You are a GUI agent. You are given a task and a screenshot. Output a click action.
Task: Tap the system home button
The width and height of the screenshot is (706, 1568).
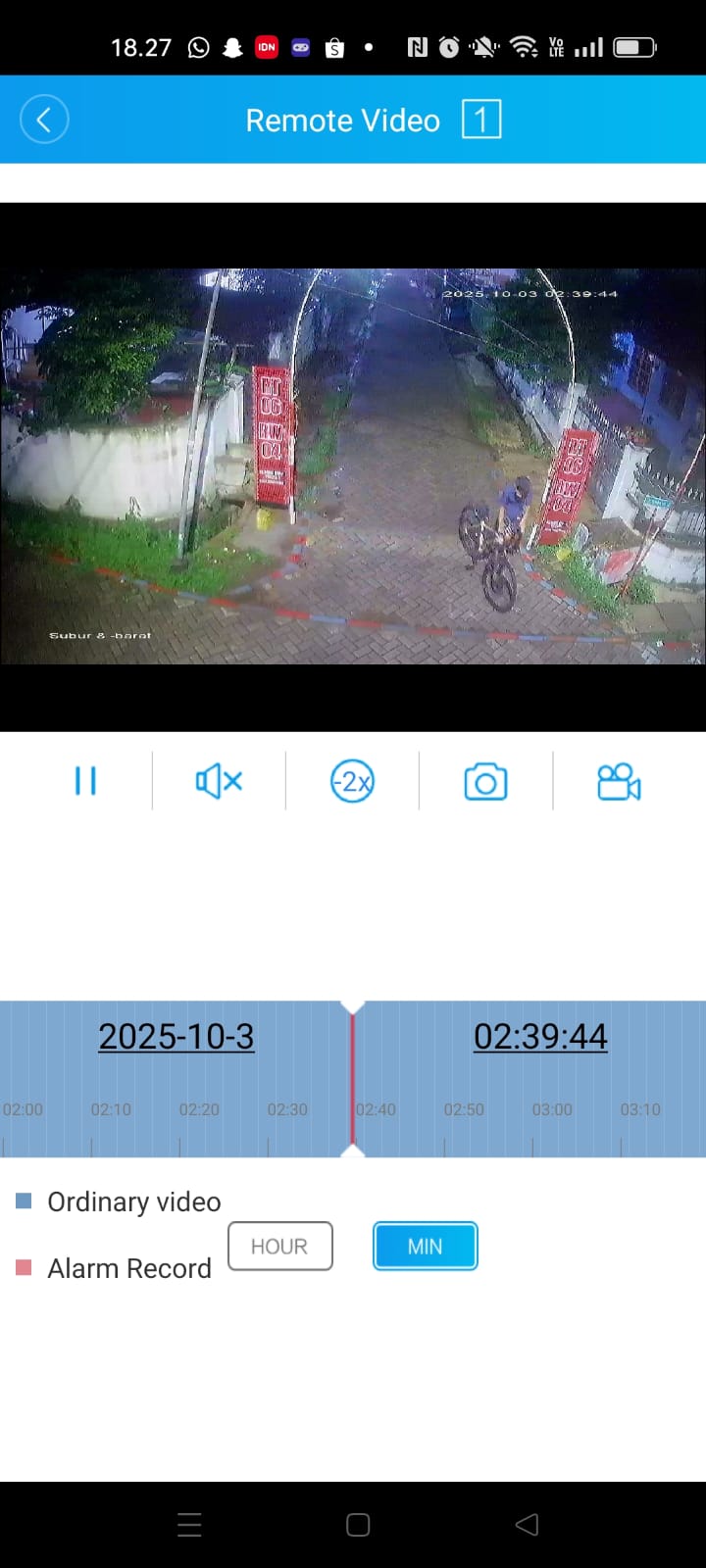tap(358, 1525)
